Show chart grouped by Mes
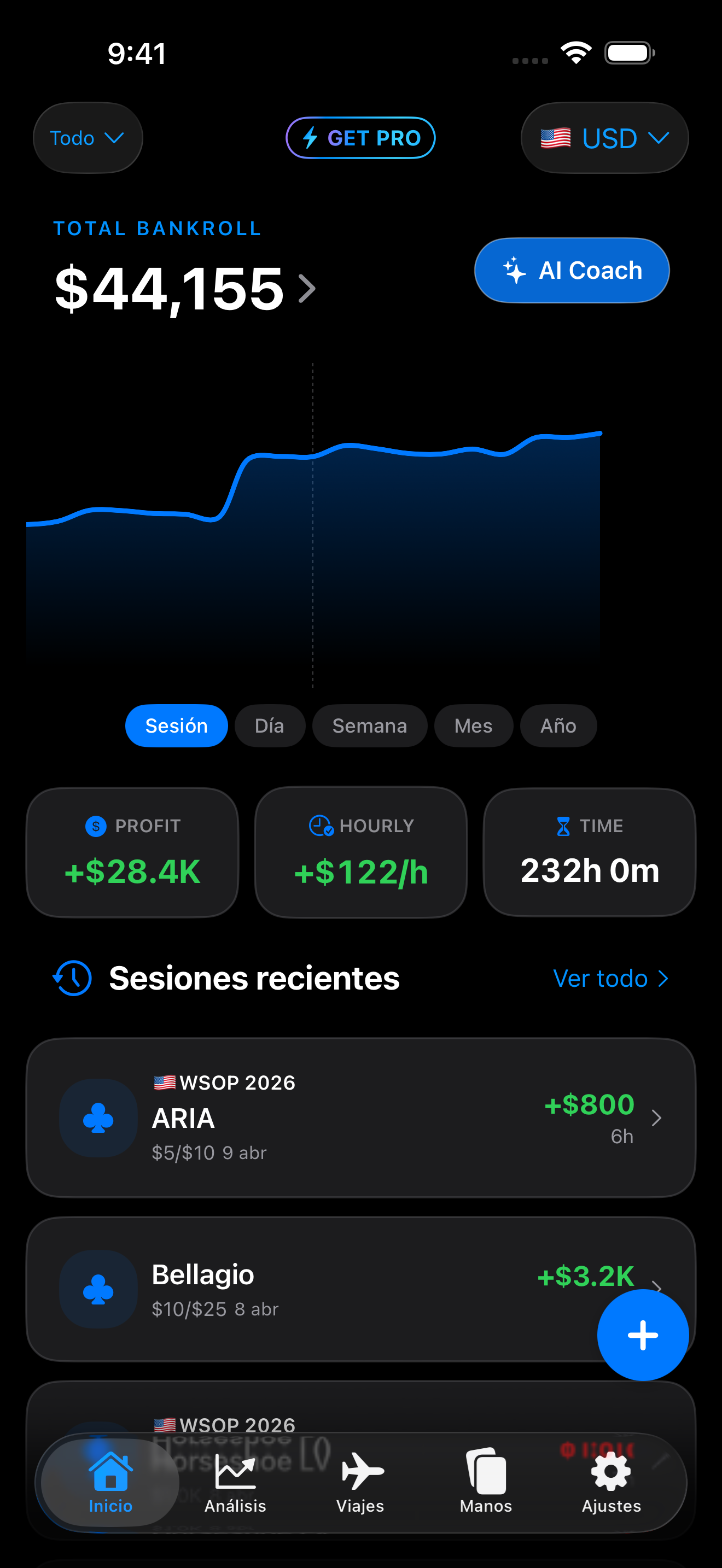This screenshot has width=722, height=1568. tap(473, 726)
